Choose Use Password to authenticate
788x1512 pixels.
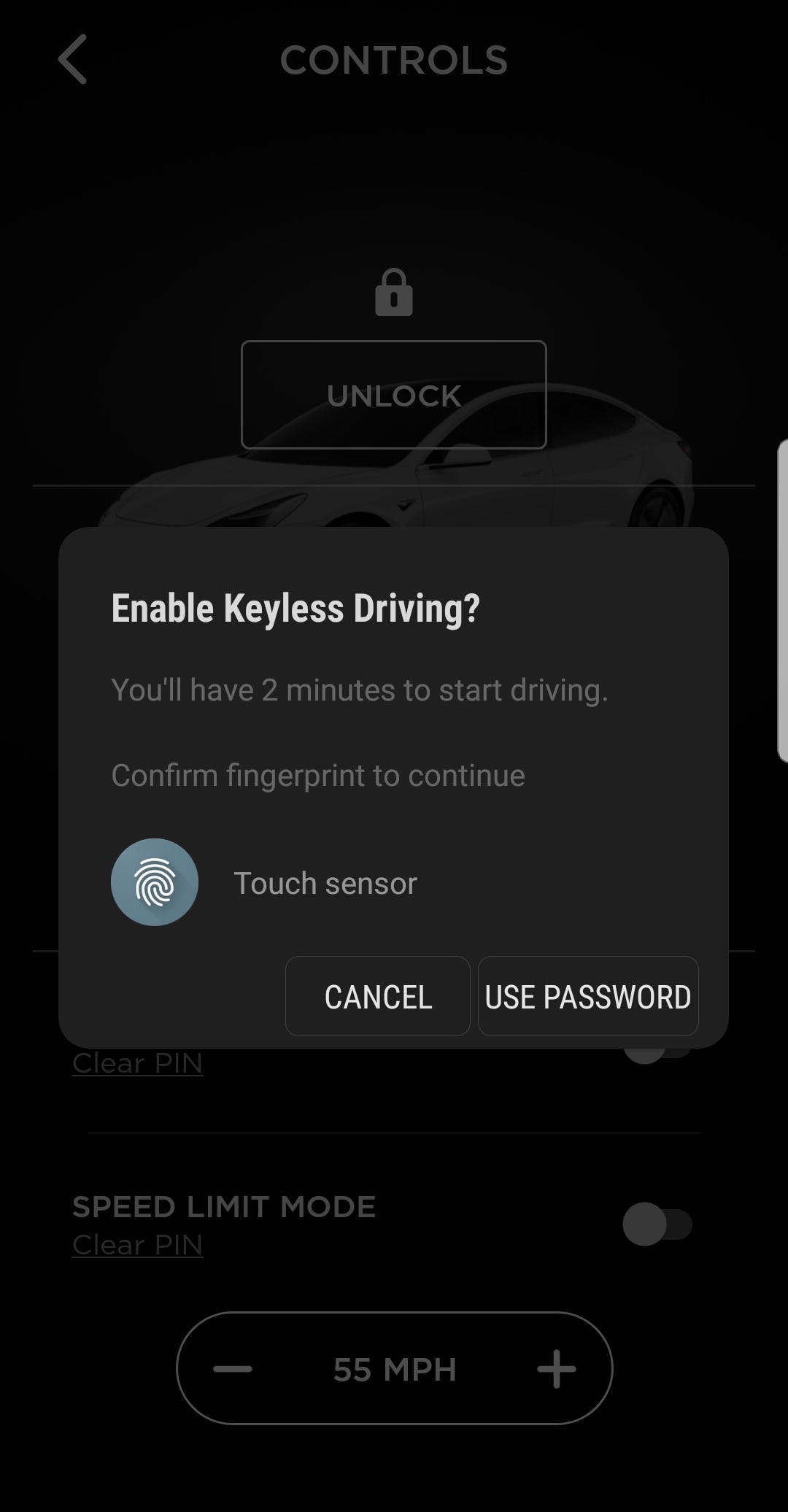click(588, 996)
